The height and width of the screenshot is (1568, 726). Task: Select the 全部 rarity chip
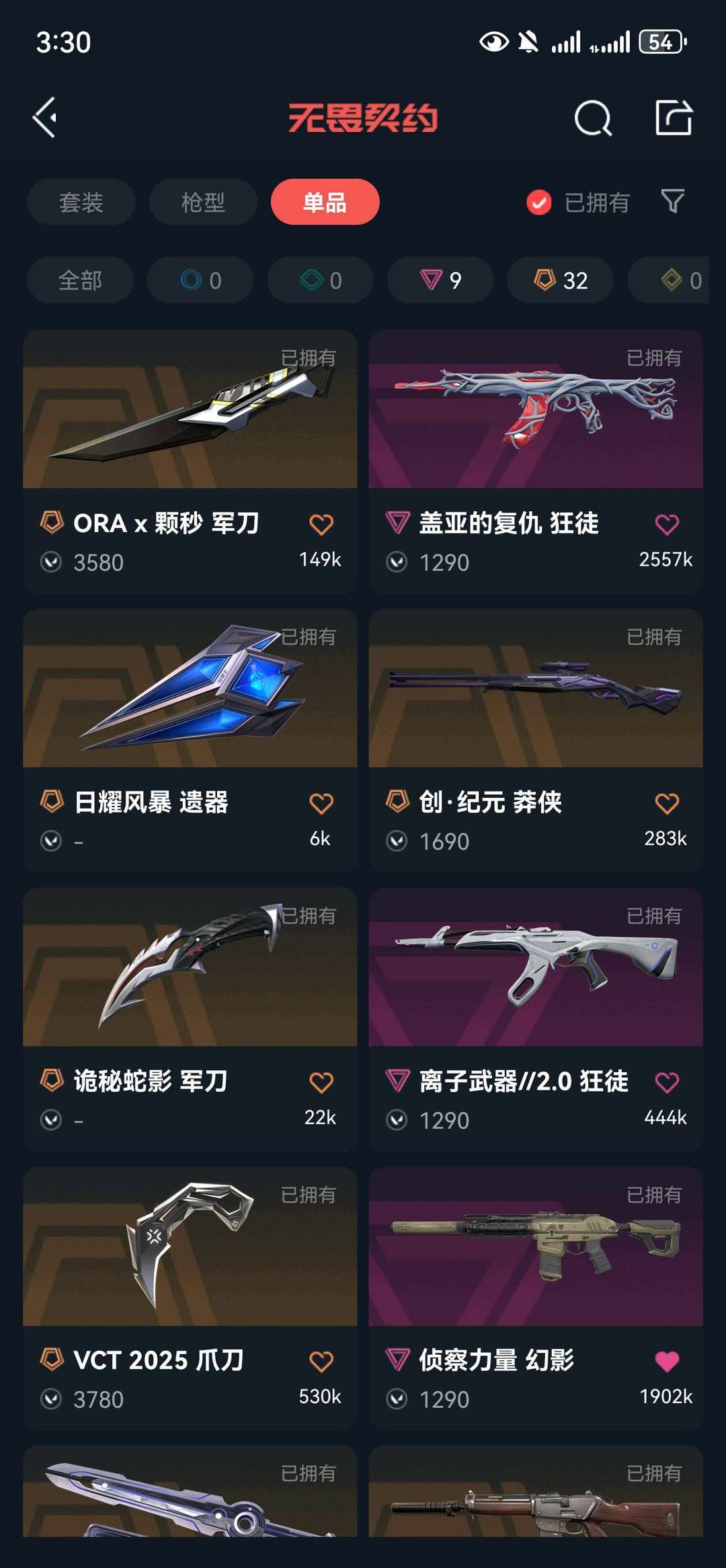coord(80,280)
